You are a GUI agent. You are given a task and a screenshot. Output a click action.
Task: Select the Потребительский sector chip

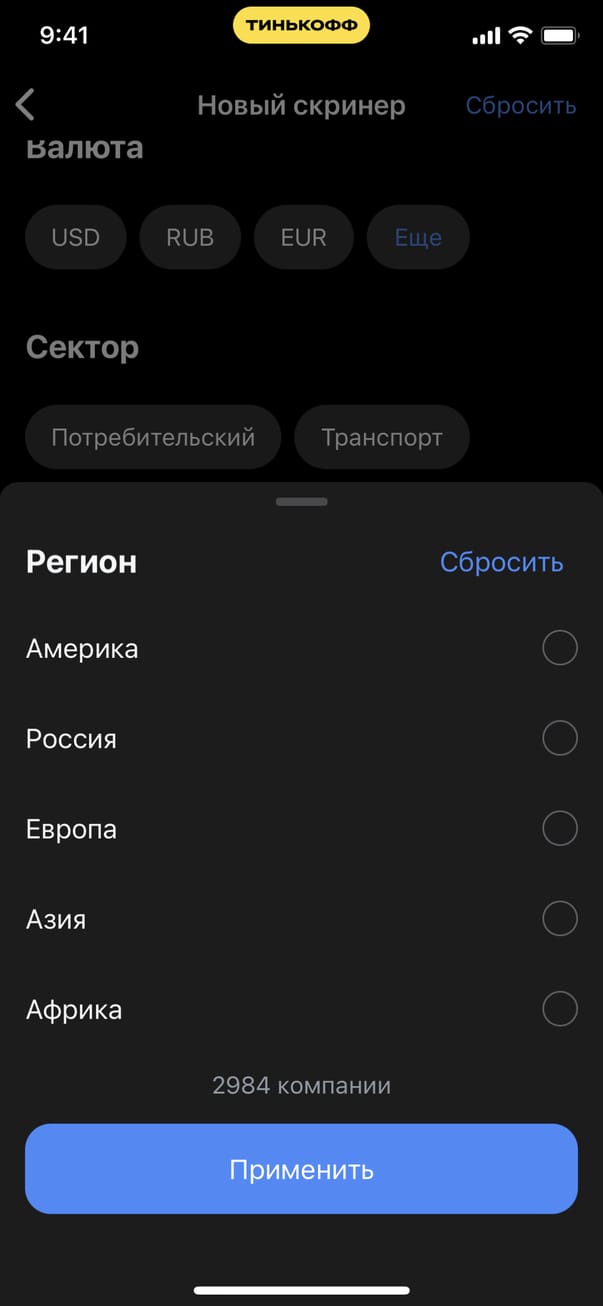(153, 437)
